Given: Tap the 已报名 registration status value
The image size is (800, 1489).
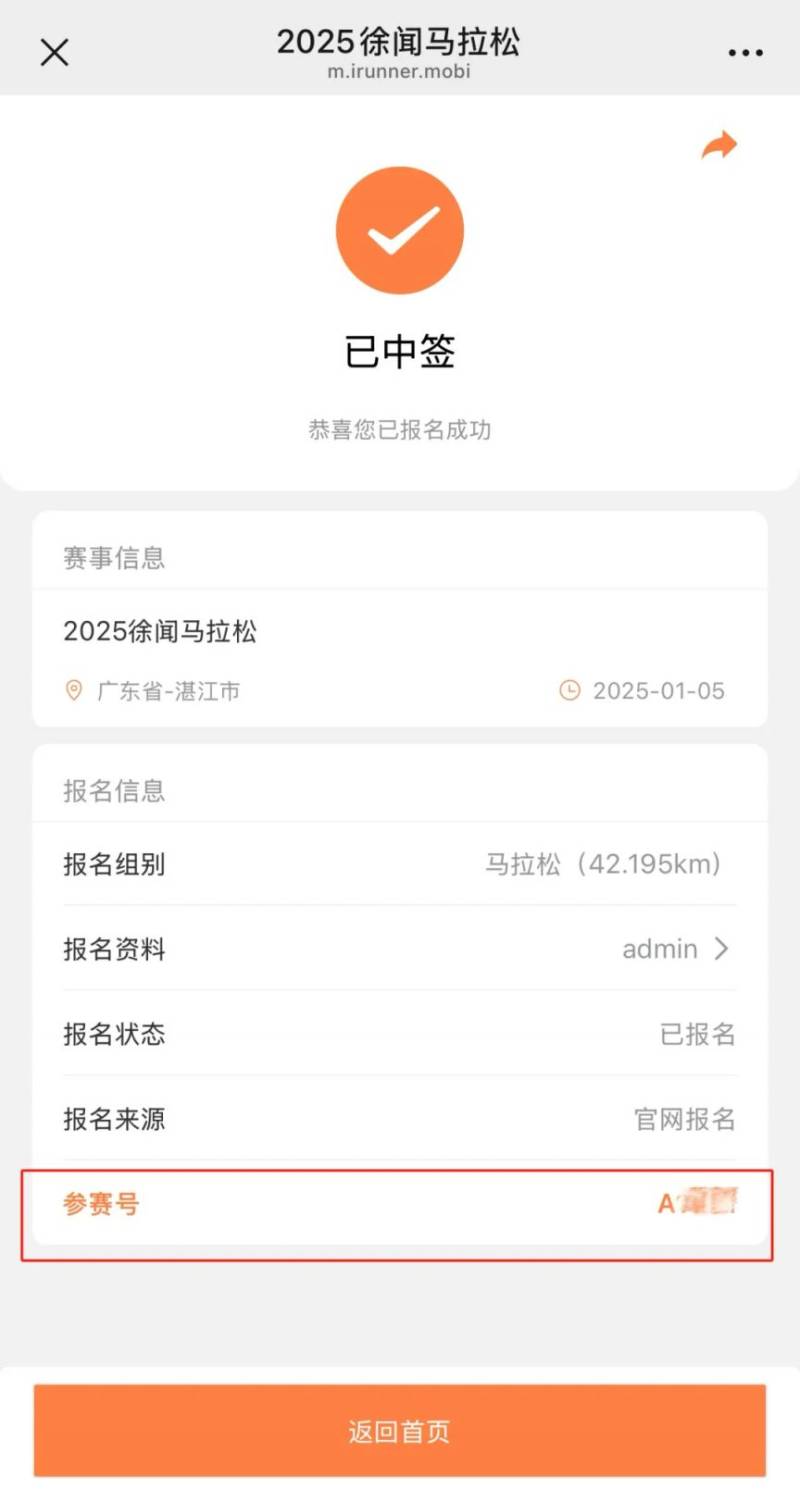Looking at the screenshot, I should click(x=700, y=1035).
